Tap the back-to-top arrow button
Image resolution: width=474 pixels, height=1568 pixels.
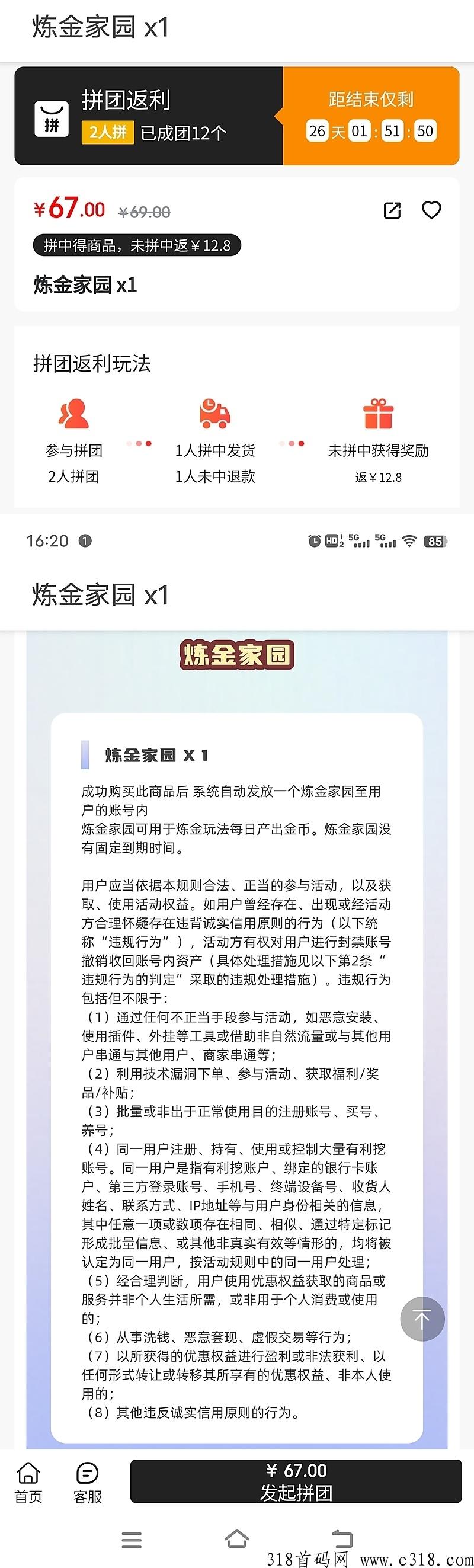pos(422,1318)
